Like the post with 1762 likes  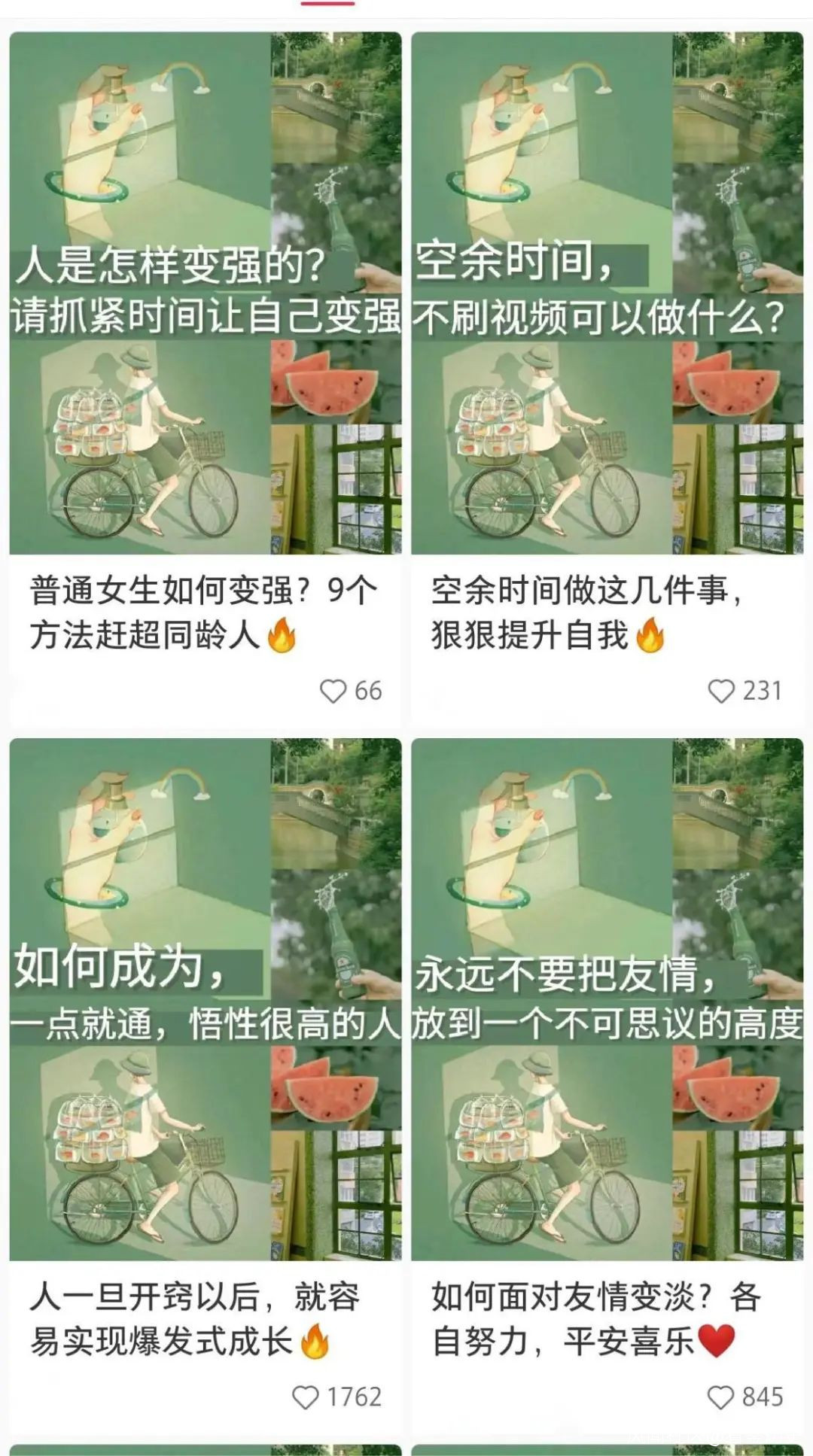[x=306, y=1397]
